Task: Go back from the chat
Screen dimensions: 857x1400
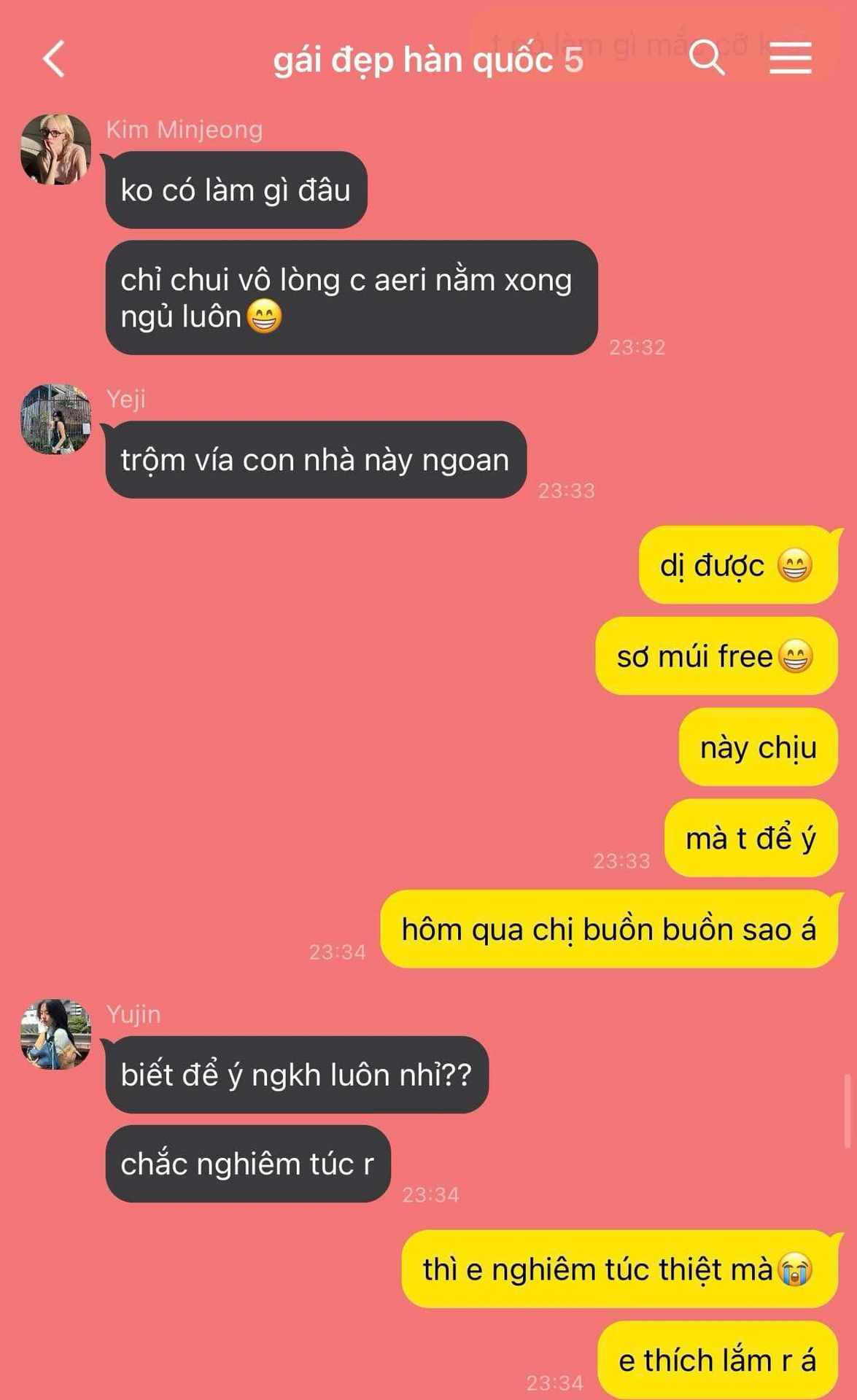Action: point(54,59)
